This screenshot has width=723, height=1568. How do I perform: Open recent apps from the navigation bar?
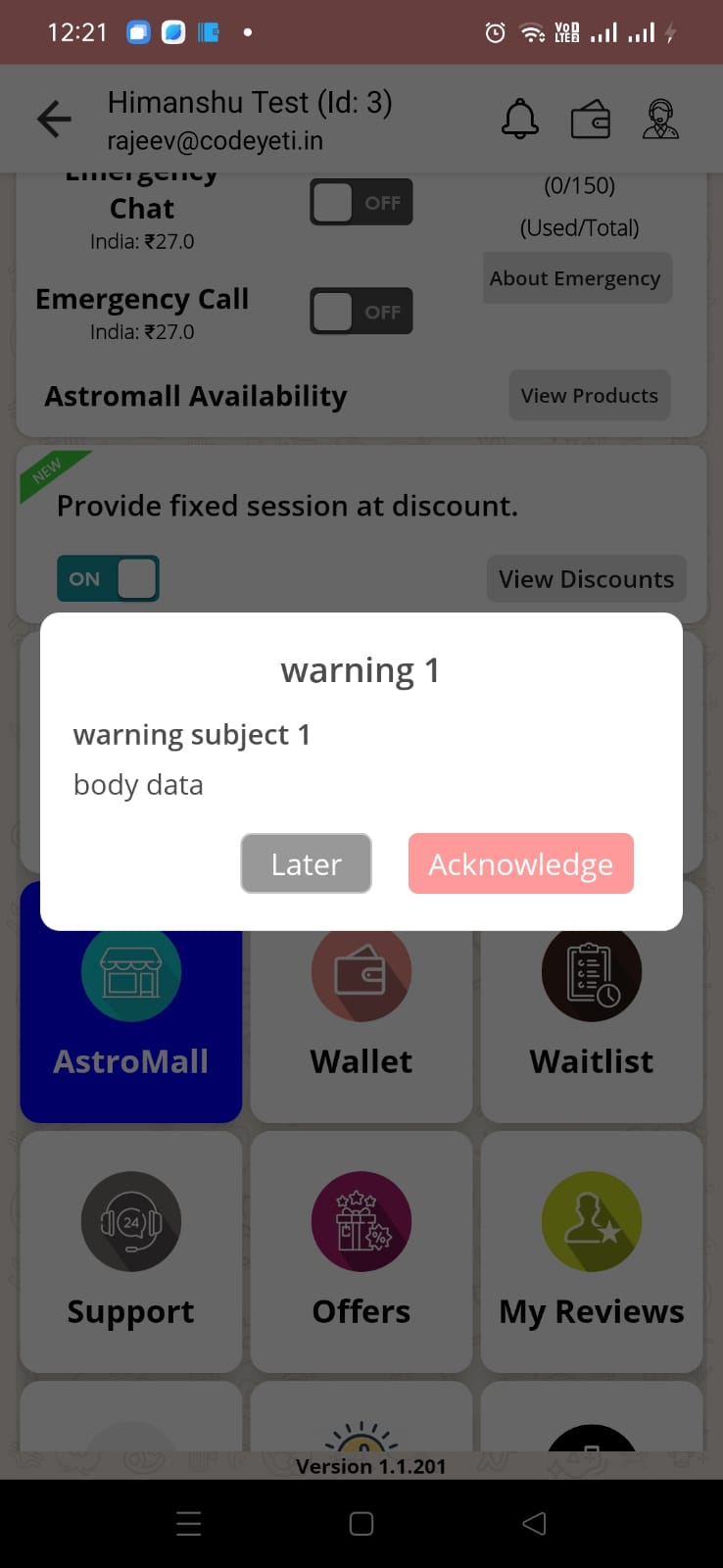pyautogui.click(x=189, y=1524)
